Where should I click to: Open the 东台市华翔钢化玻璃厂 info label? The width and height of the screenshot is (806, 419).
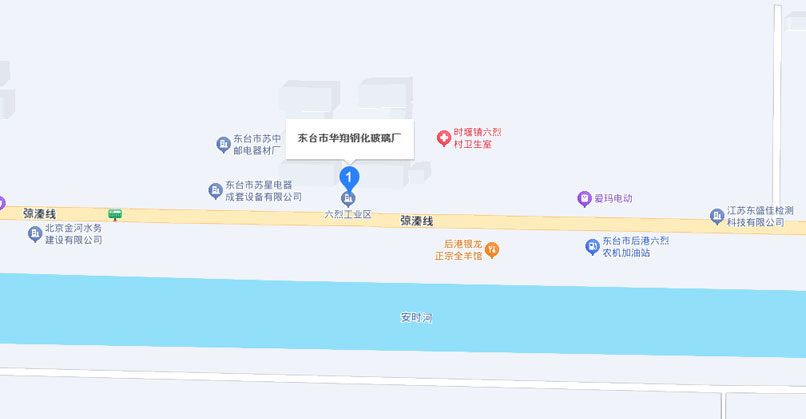(x=349, y=138)
